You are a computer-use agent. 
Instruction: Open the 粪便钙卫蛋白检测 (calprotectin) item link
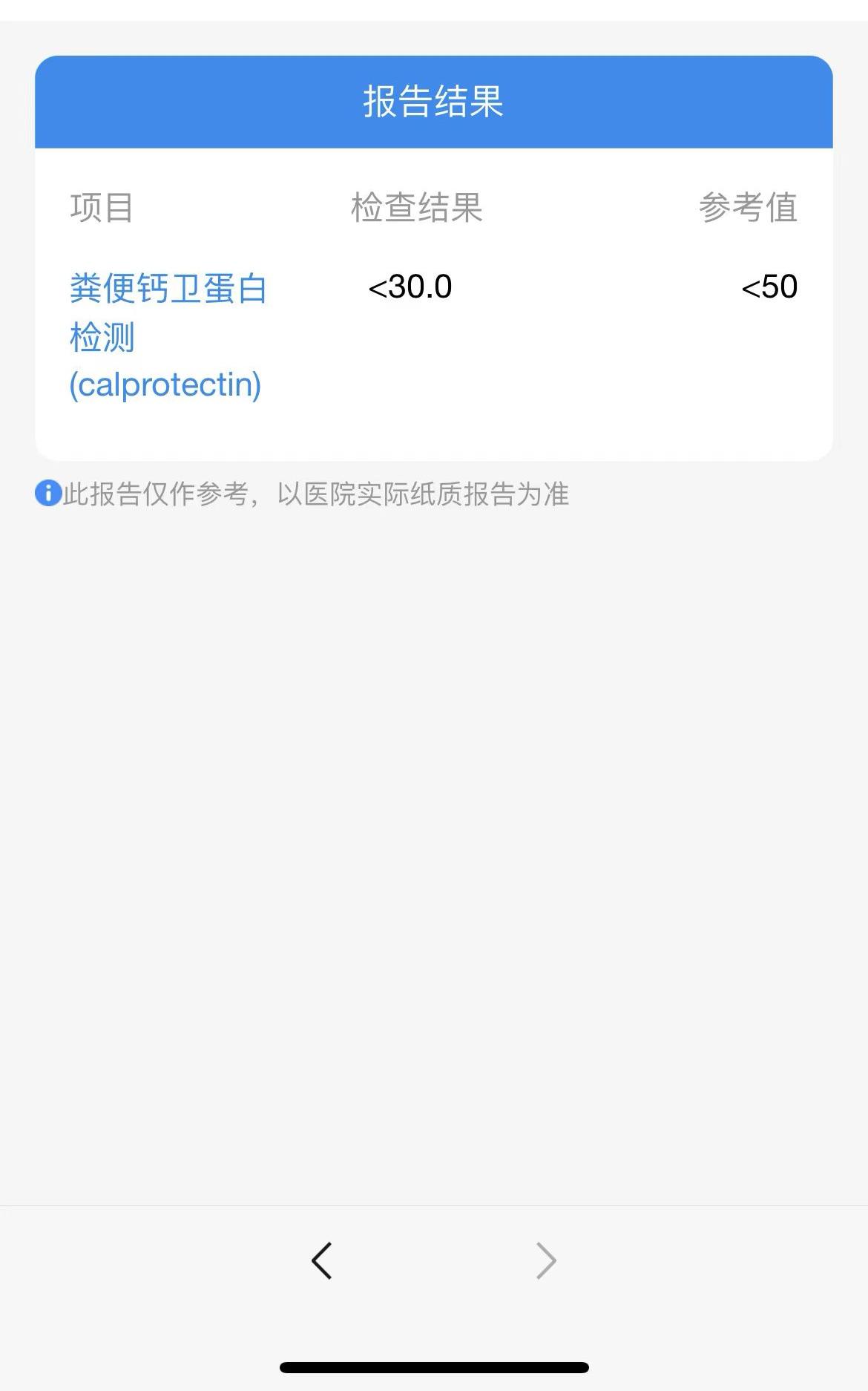168,336
